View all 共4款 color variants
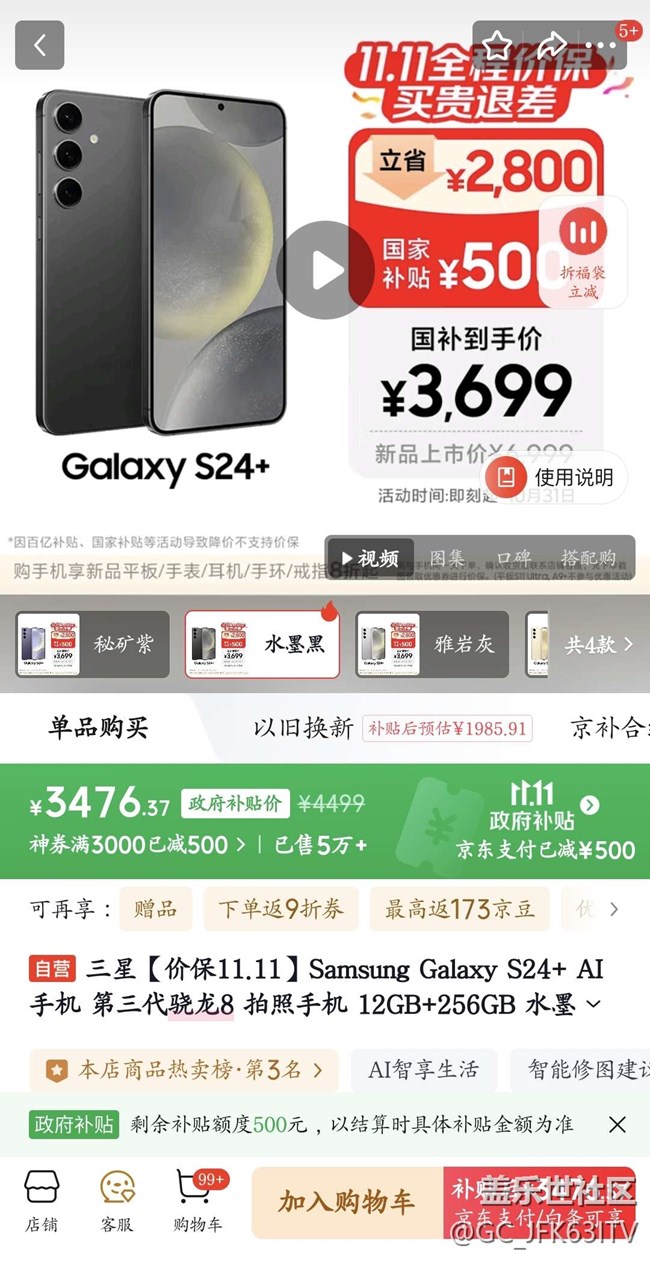The height and width of the screenshot is (1266, 650). (x=598, y=644)
